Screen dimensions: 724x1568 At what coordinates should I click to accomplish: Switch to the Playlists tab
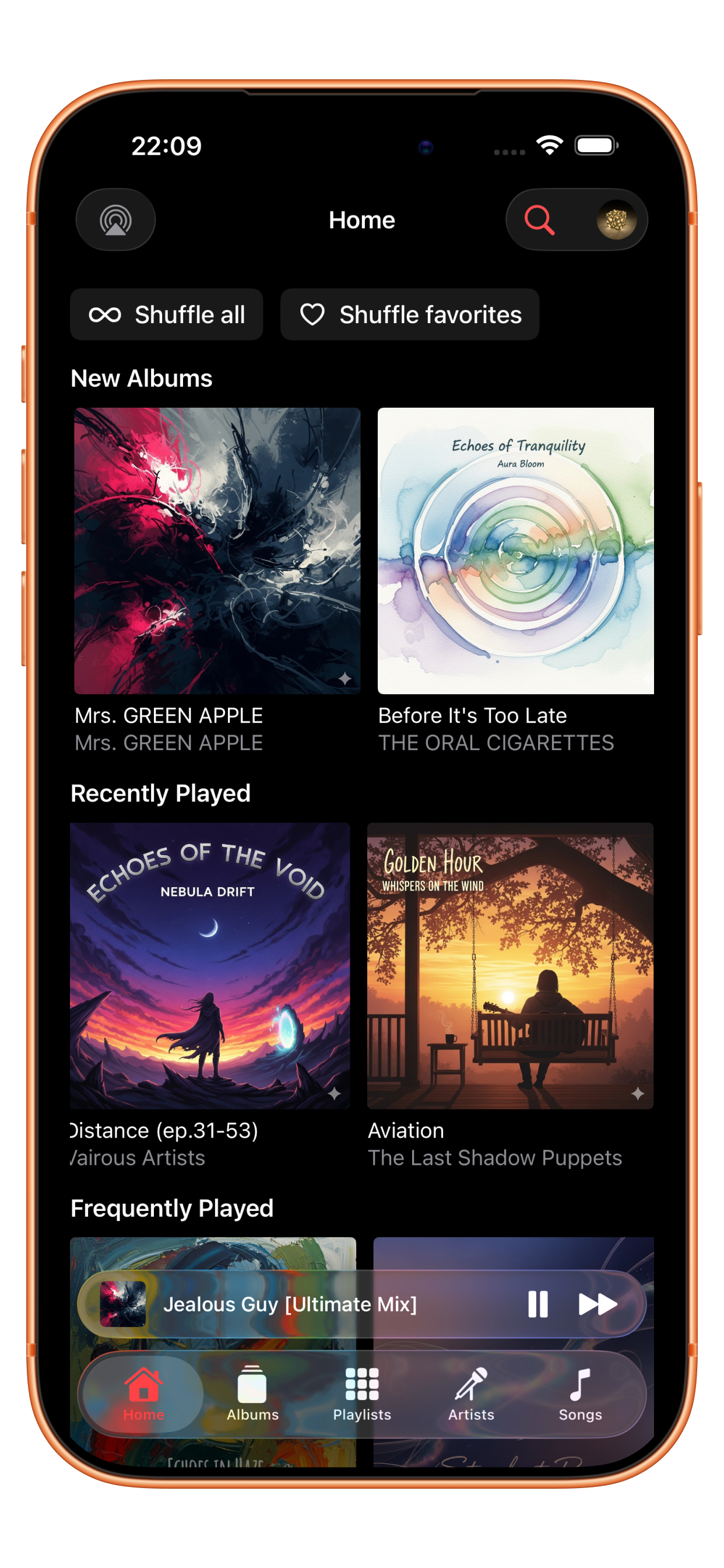pyautogui.click(x=362, y=1394)
